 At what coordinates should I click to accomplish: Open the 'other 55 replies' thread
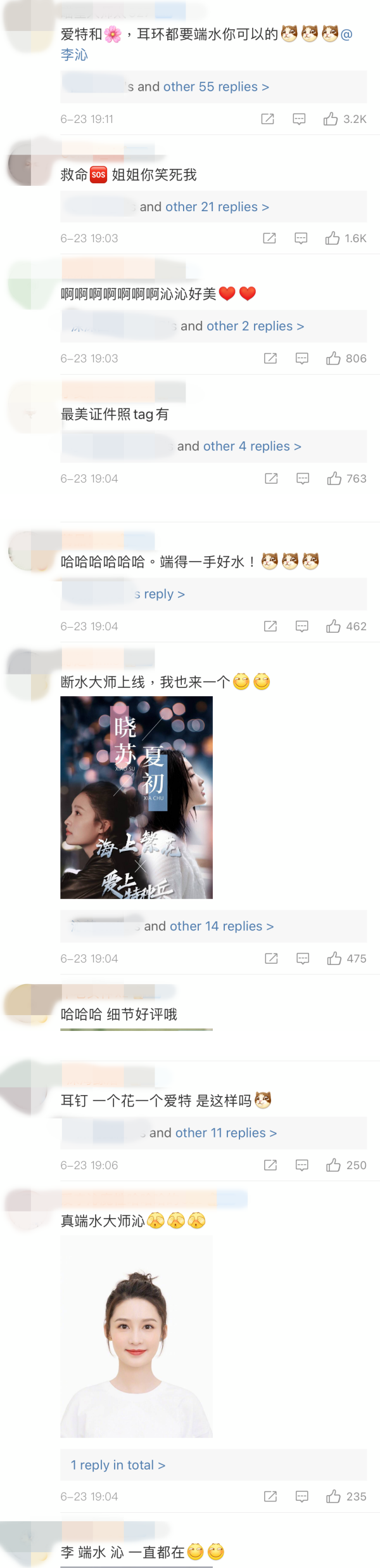(216, 87)
